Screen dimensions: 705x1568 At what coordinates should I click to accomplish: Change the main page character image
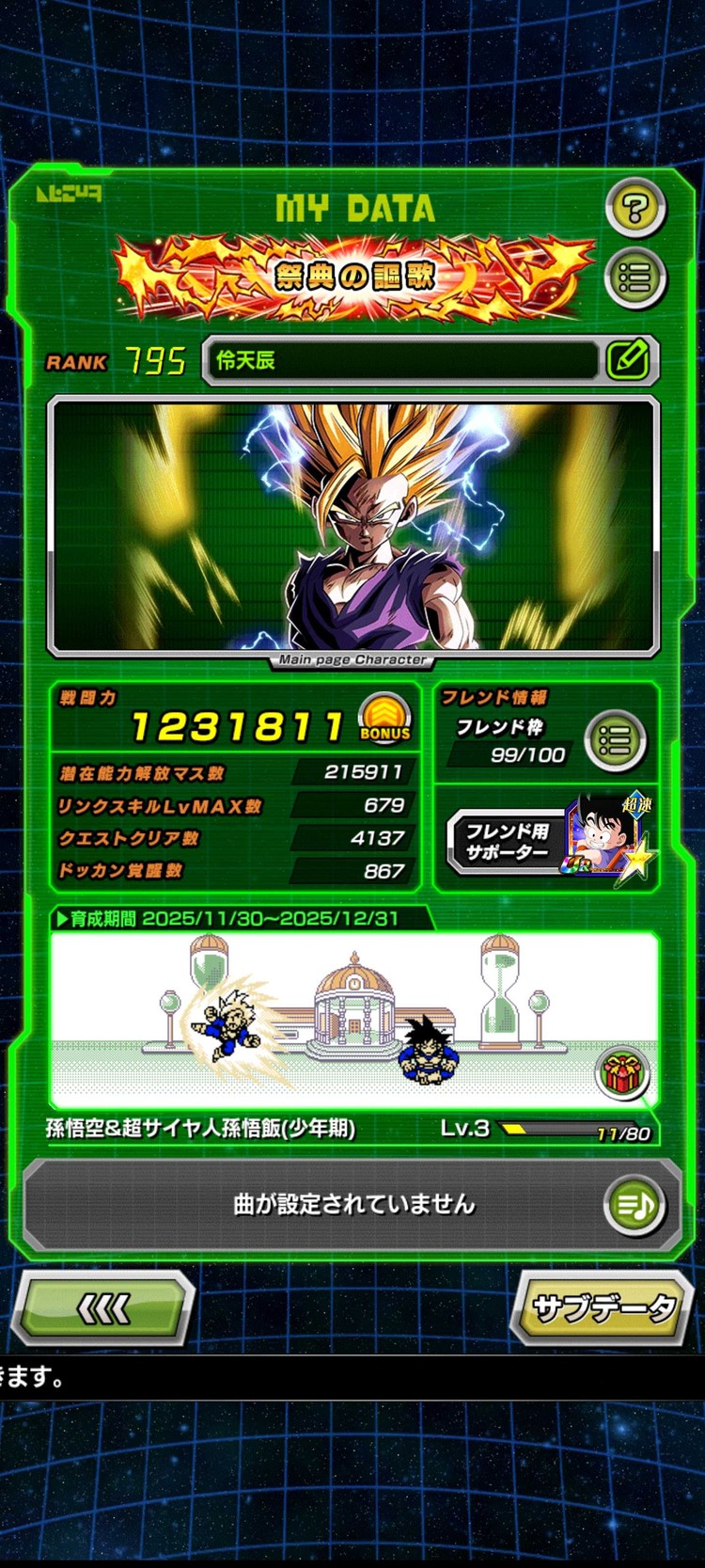[x=352, y=525]
